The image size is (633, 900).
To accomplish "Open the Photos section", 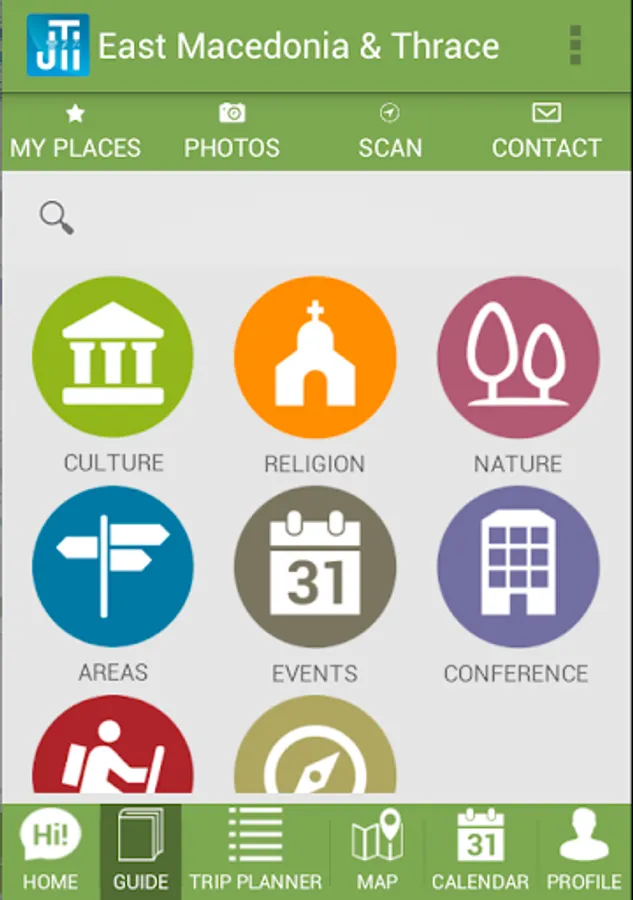I will [232, 132].
